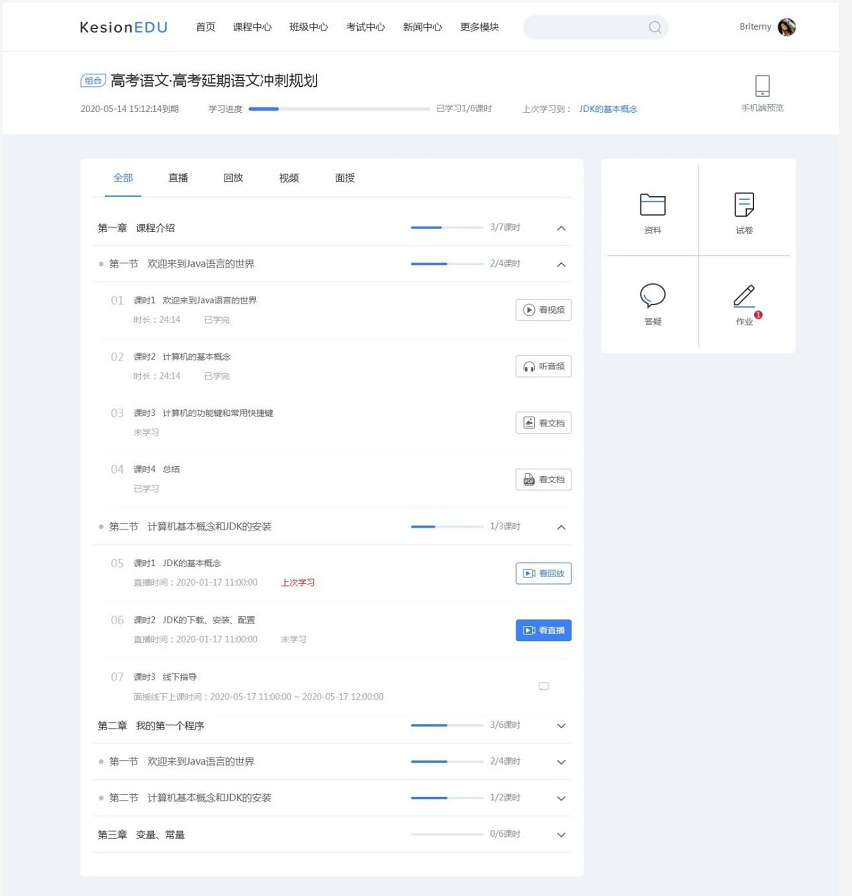
Task: Tap 看直播 for JDK的下载、安装、配置
Action: [543, 630]
